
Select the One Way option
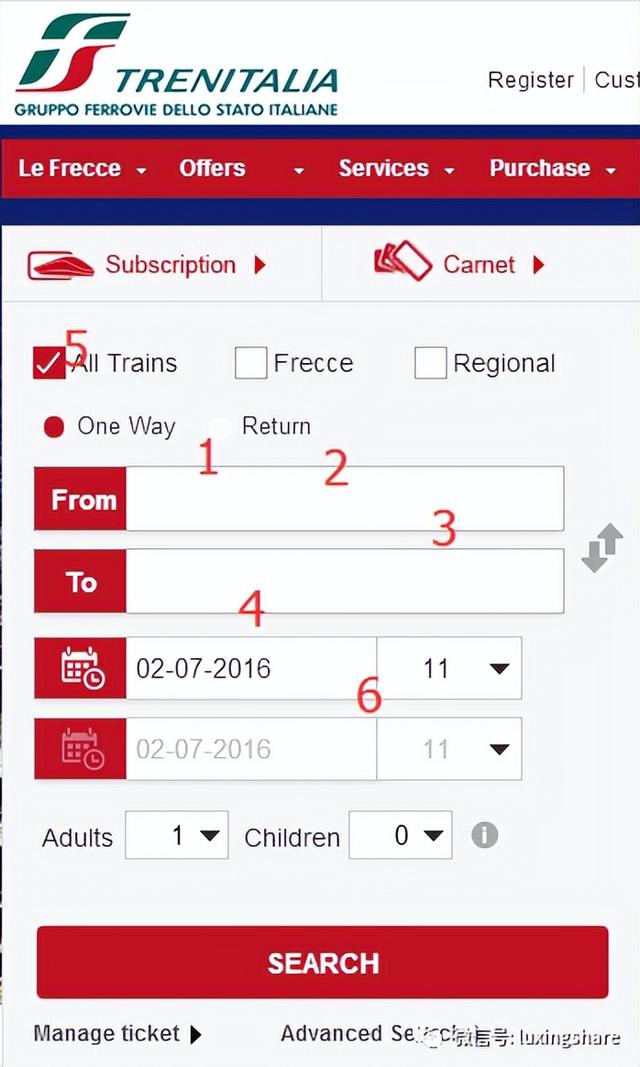tap(54, 427)
